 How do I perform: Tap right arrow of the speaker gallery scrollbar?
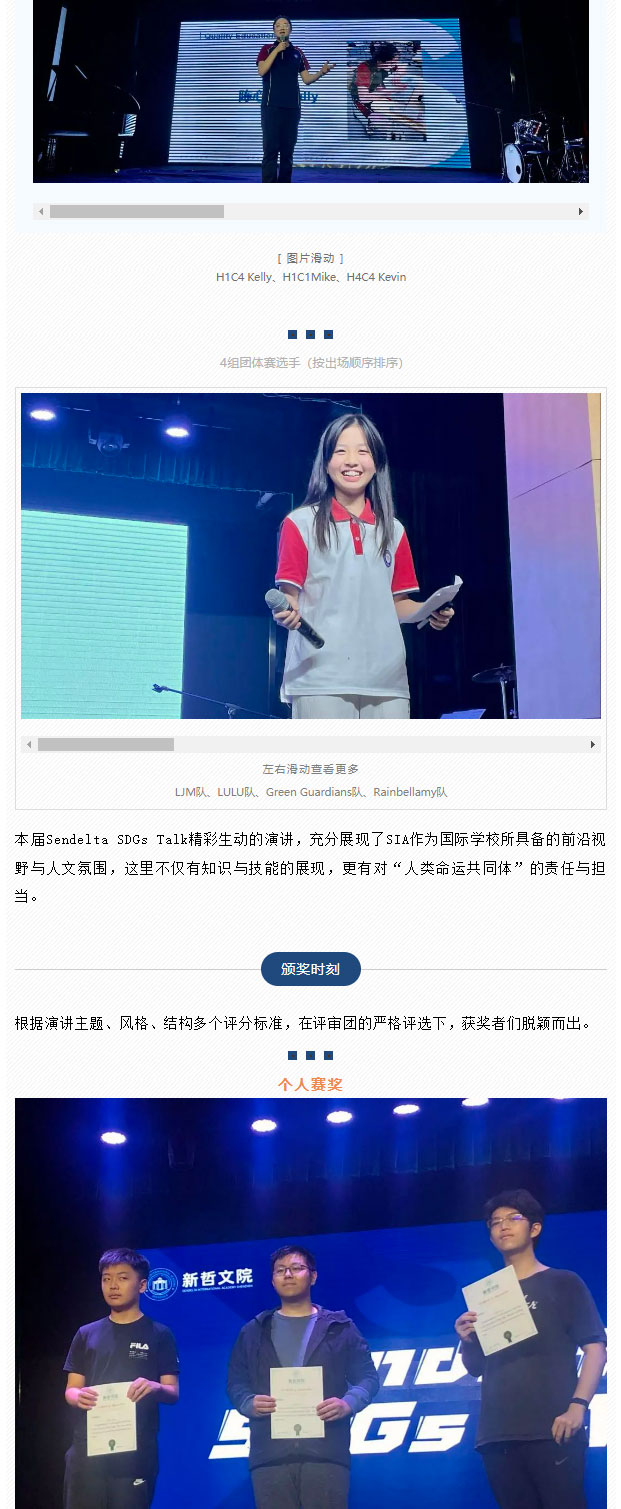click(581, 212)
